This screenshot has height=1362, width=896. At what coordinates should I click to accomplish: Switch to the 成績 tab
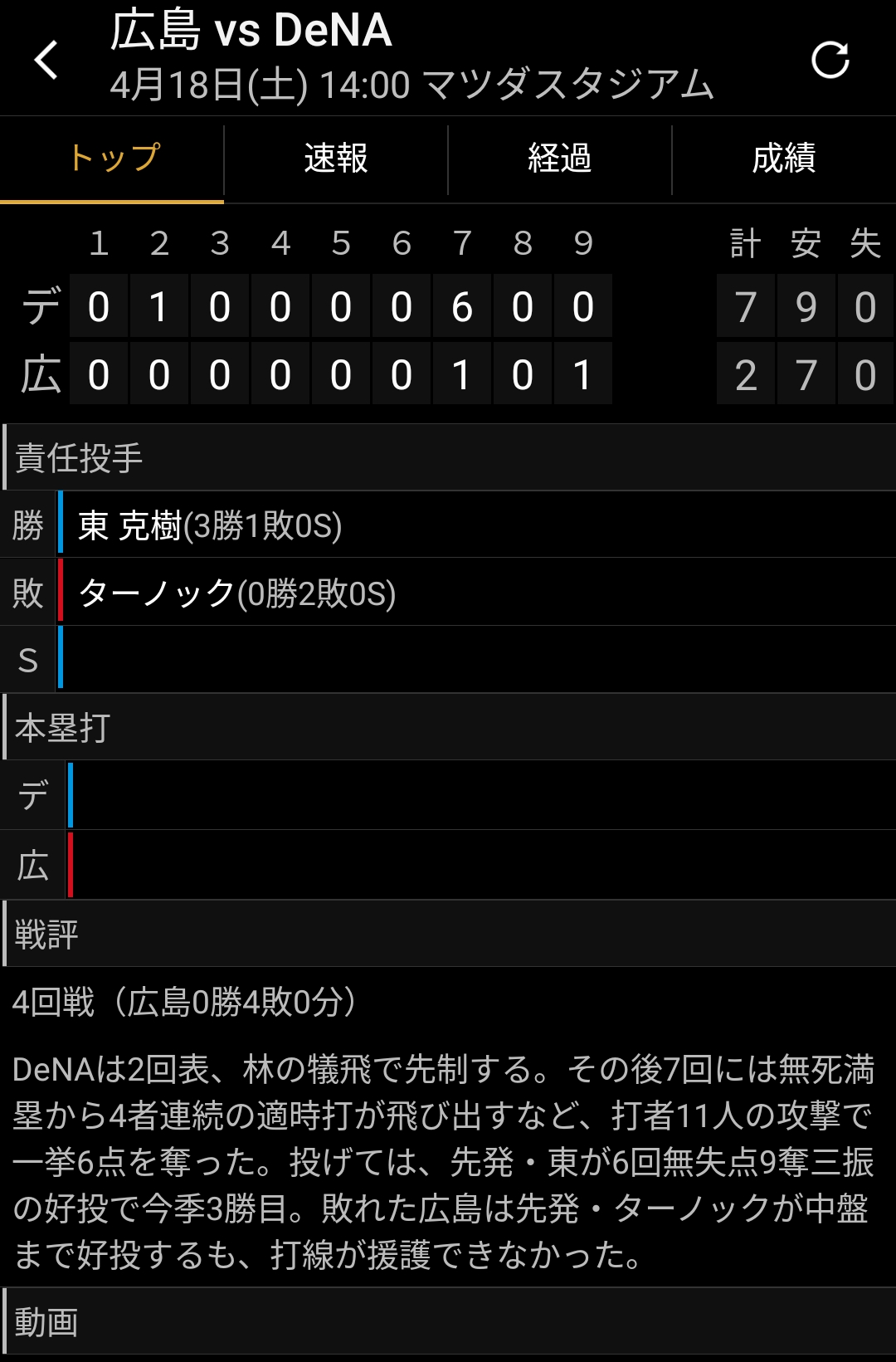[x=784, y=159]
